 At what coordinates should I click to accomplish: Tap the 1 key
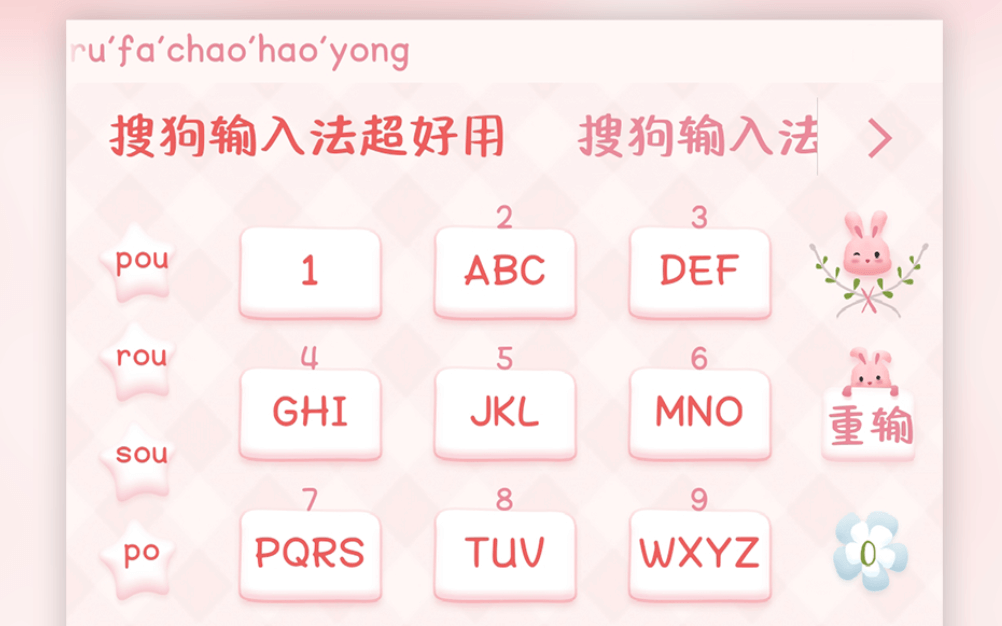pos(310,271)
